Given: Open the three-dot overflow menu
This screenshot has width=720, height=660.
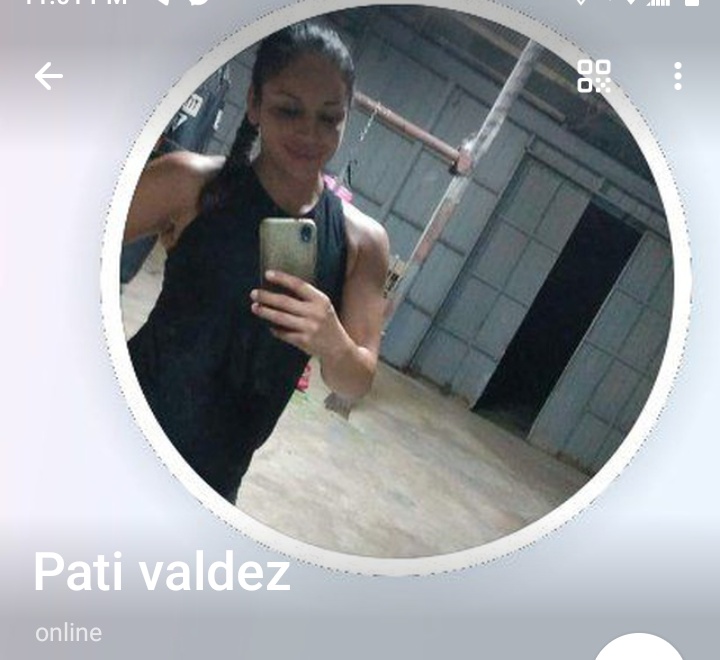Looking at the screenshot, I should 678,76.
